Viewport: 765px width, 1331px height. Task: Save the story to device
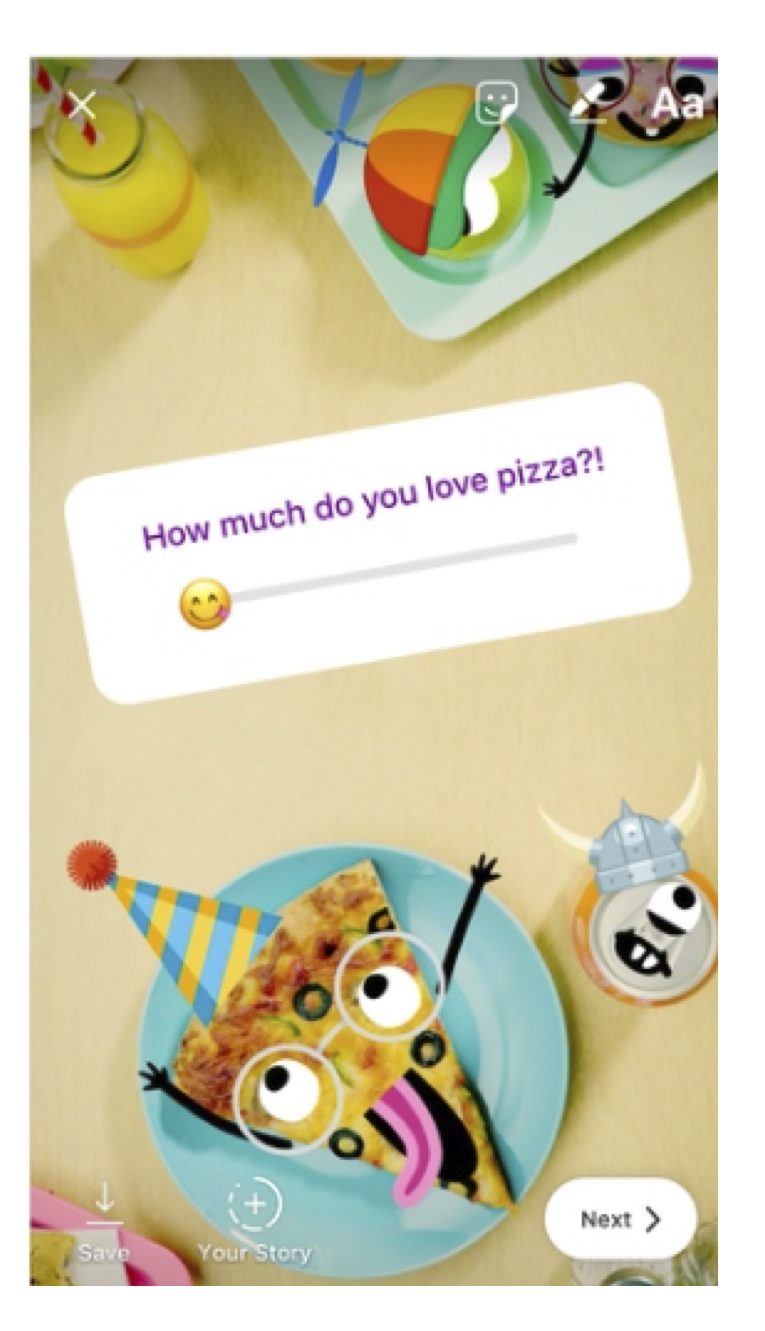105,1223
